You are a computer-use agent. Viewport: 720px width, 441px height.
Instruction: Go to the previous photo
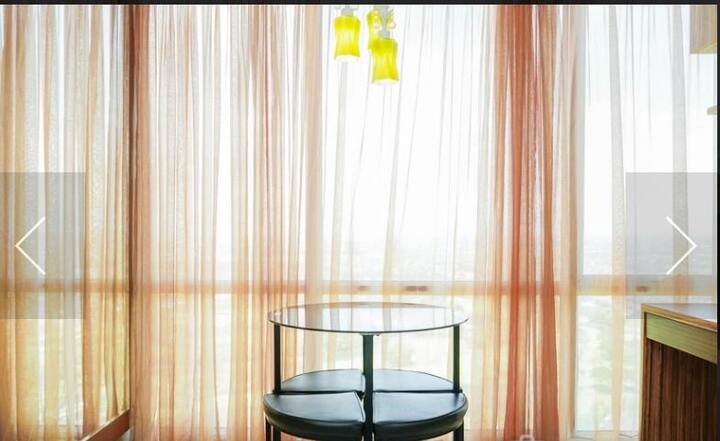(32, 246)
